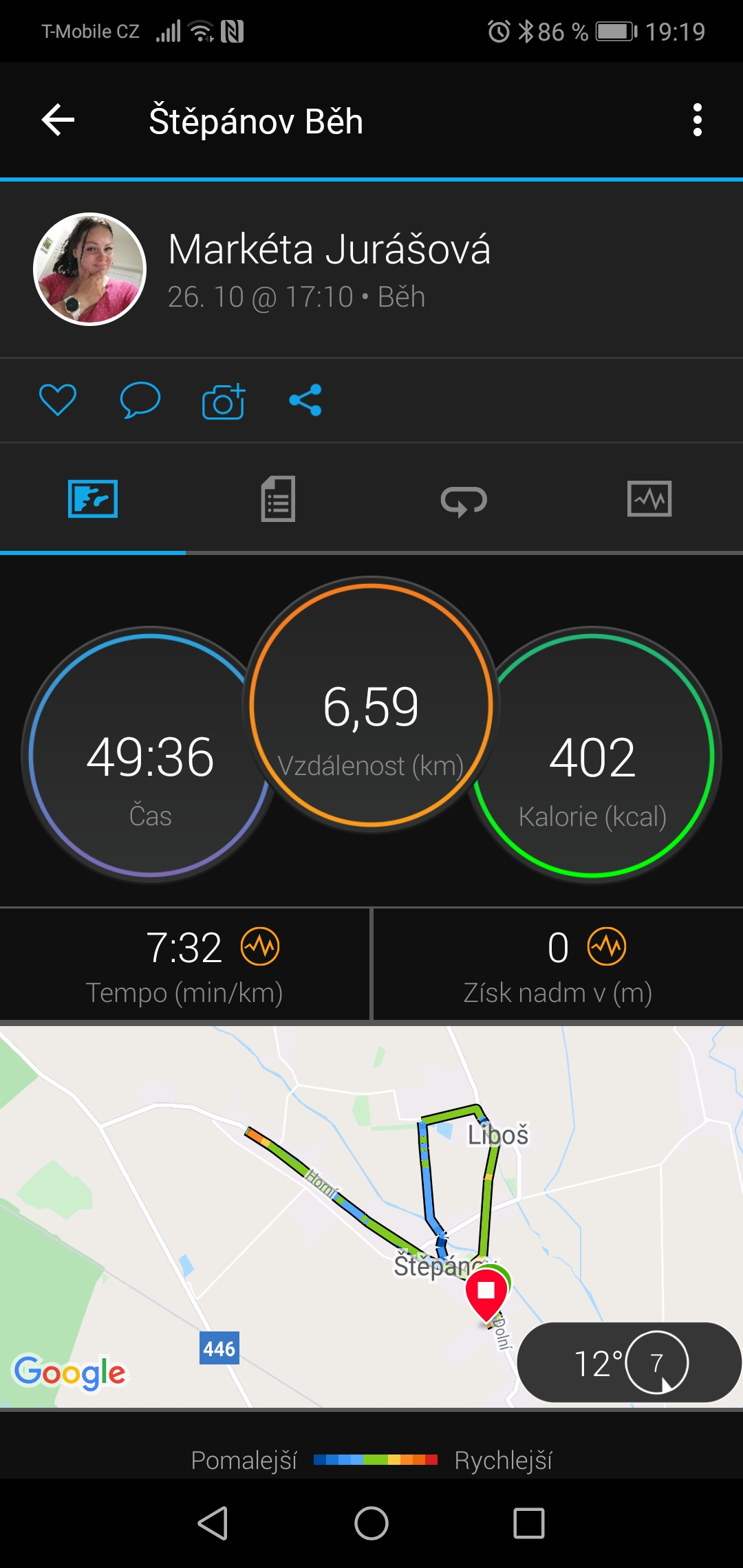Share this running activity
Image resolution: width=743 pixels, height=1568 pixels.
coord(305,400)
